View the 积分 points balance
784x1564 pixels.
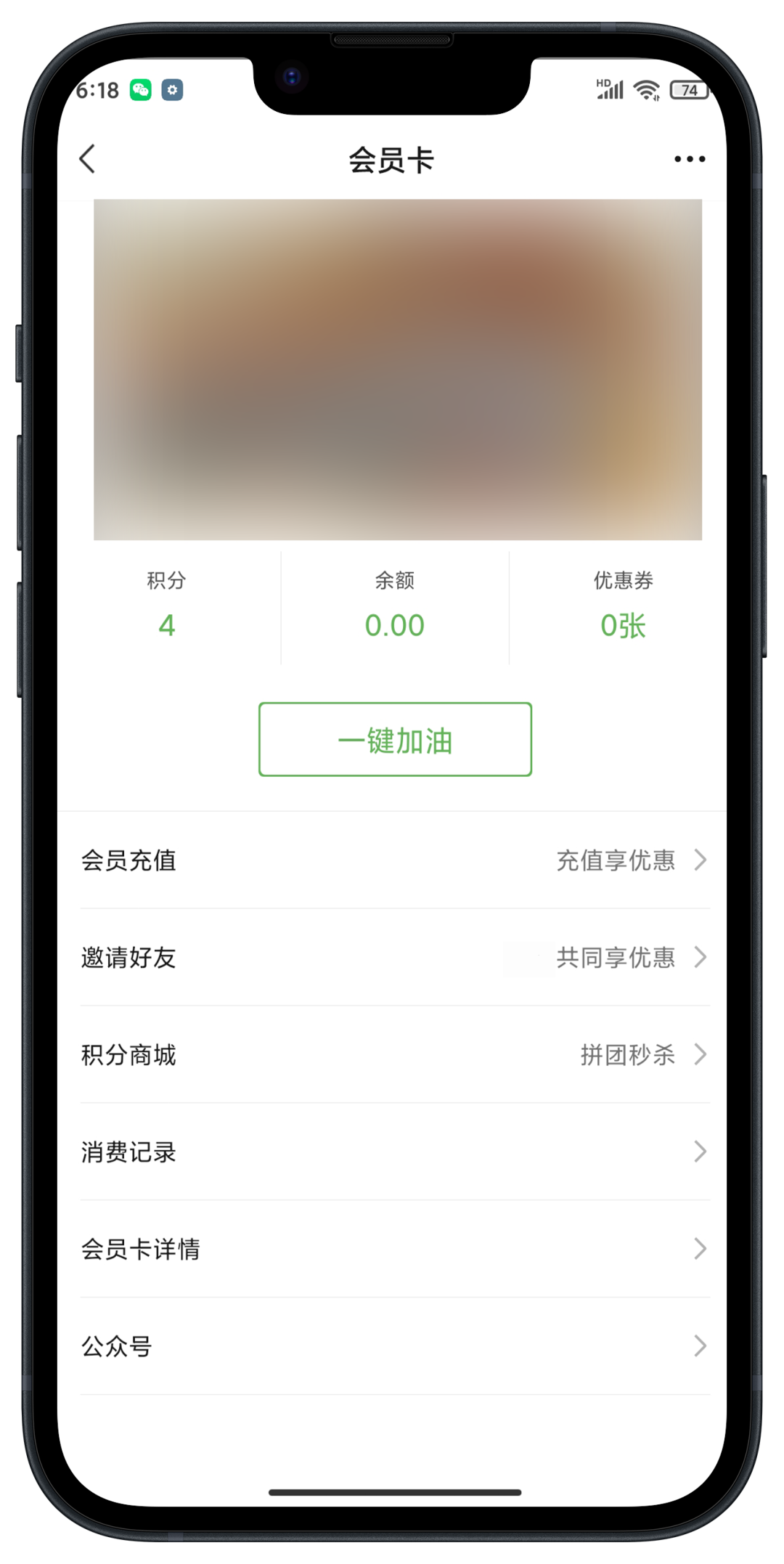pyautogui.click(x=167, y=607)
